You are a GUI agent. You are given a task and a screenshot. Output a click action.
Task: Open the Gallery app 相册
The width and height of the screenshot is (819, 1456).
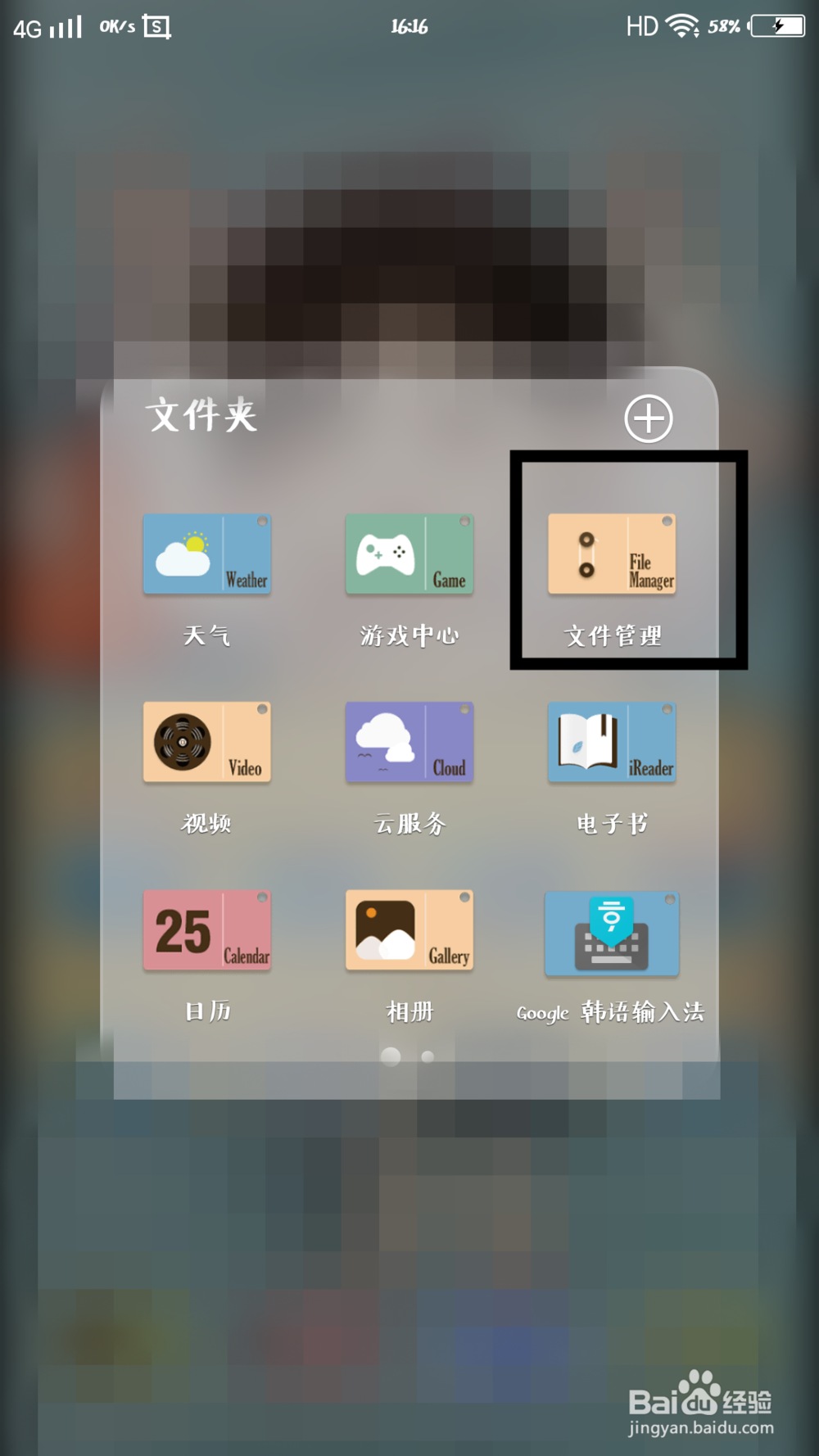point(409,931)
